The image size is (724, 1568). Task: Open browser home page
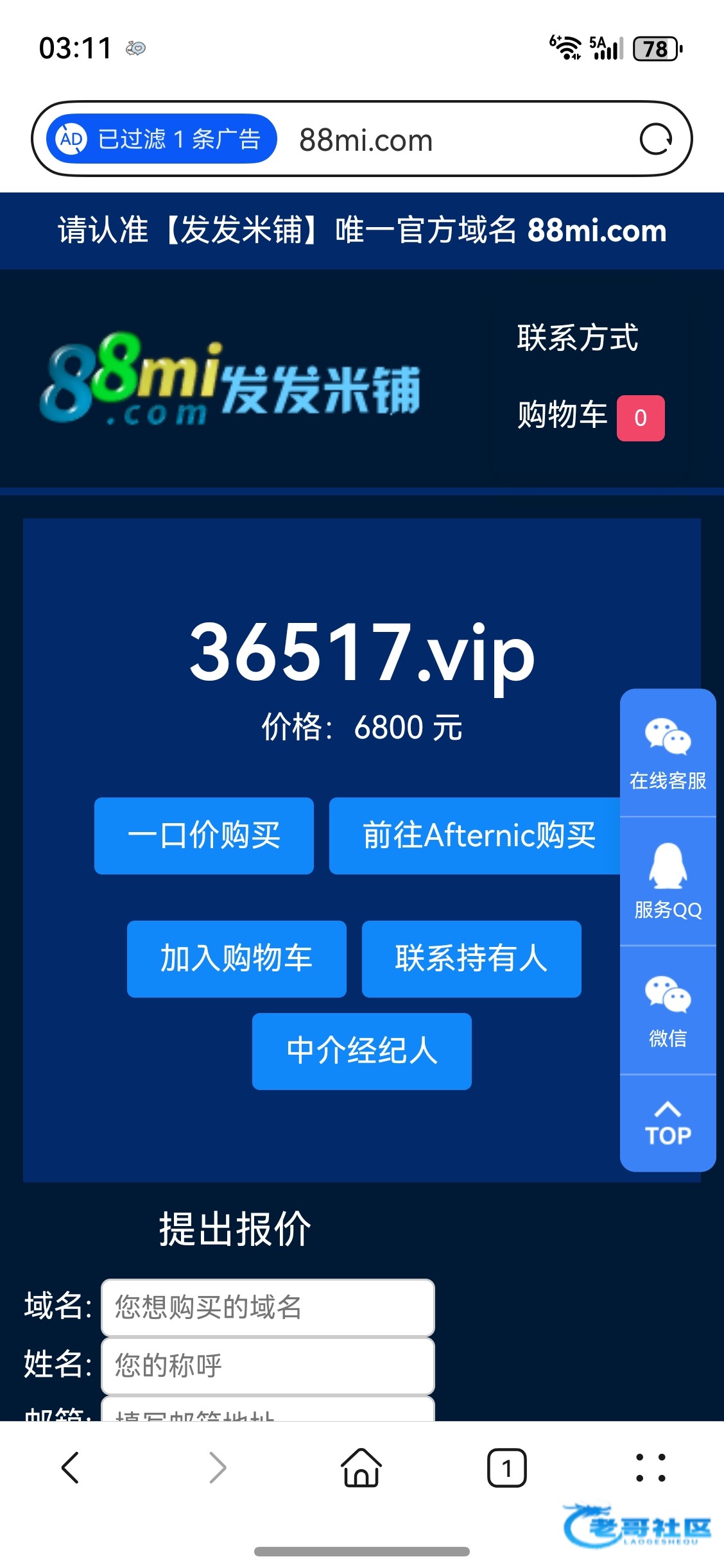[x=361, y=1468]
